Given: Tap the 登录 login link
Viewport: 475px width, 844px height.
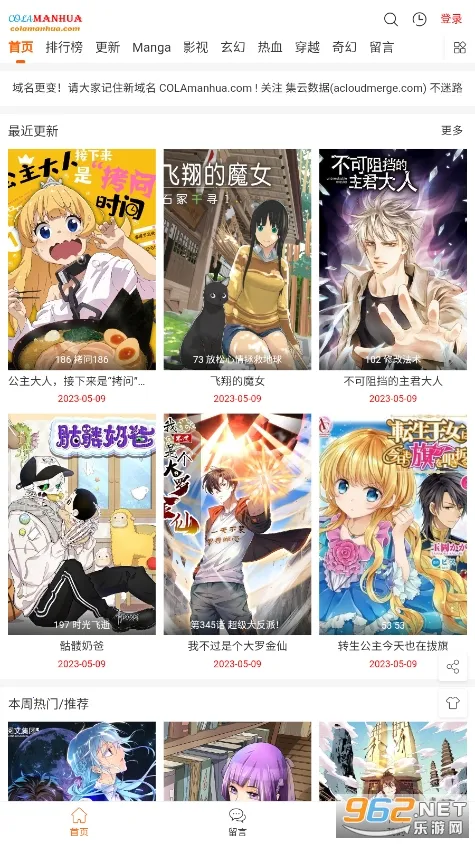Looking at the screenshot, I should 451,19.
